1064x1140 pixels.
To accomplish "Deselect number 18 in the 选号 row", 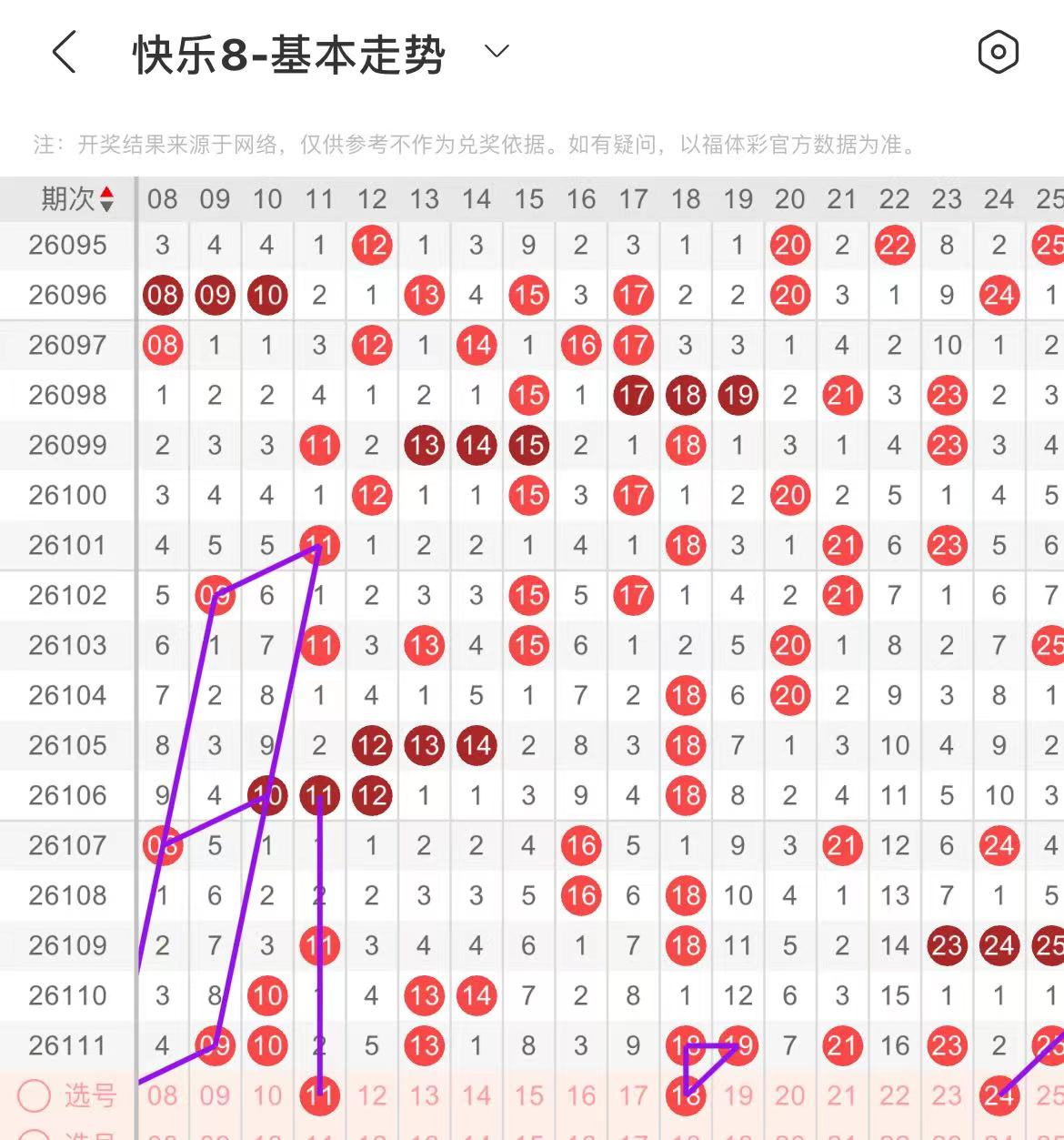I will [686, 1095].
